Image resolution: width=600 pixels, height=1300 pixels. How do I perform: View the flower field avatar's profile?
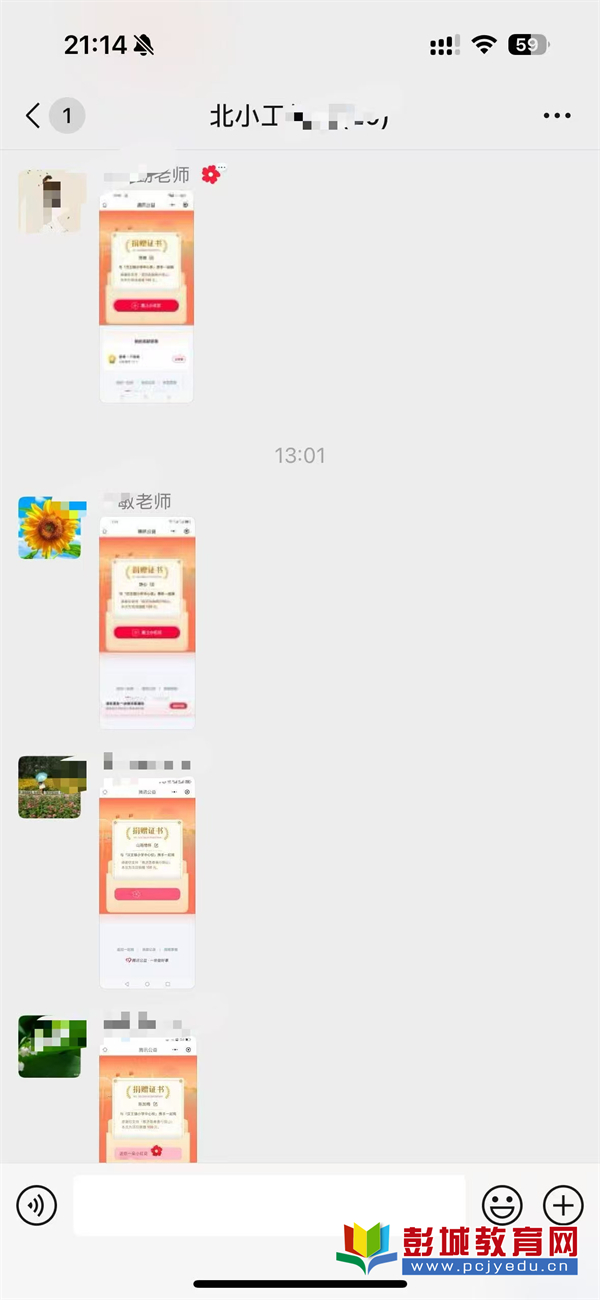(x=50, y=787)
